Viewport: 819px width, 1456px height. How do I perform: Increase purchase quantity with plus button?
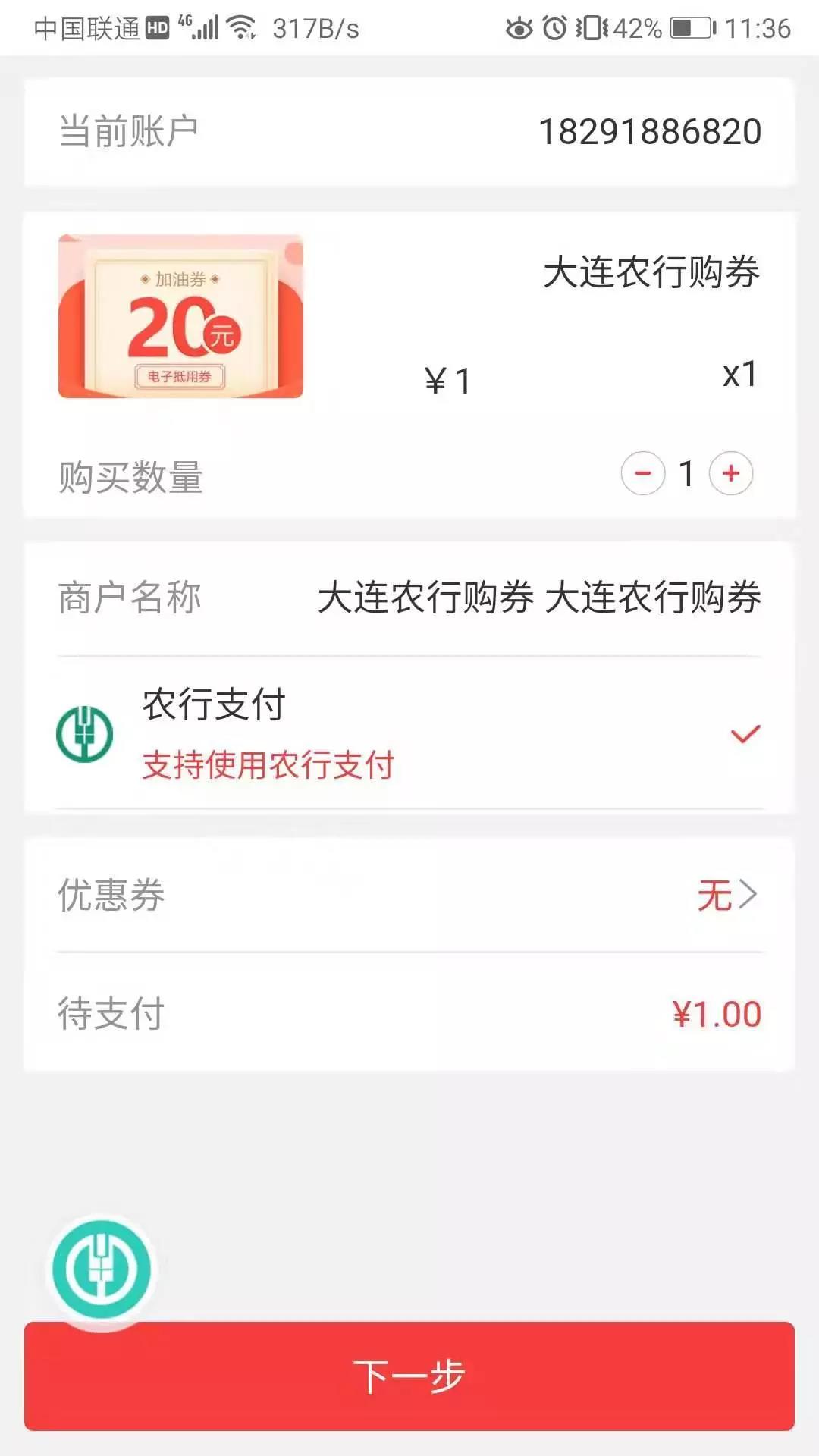click(x=730, y=474)
